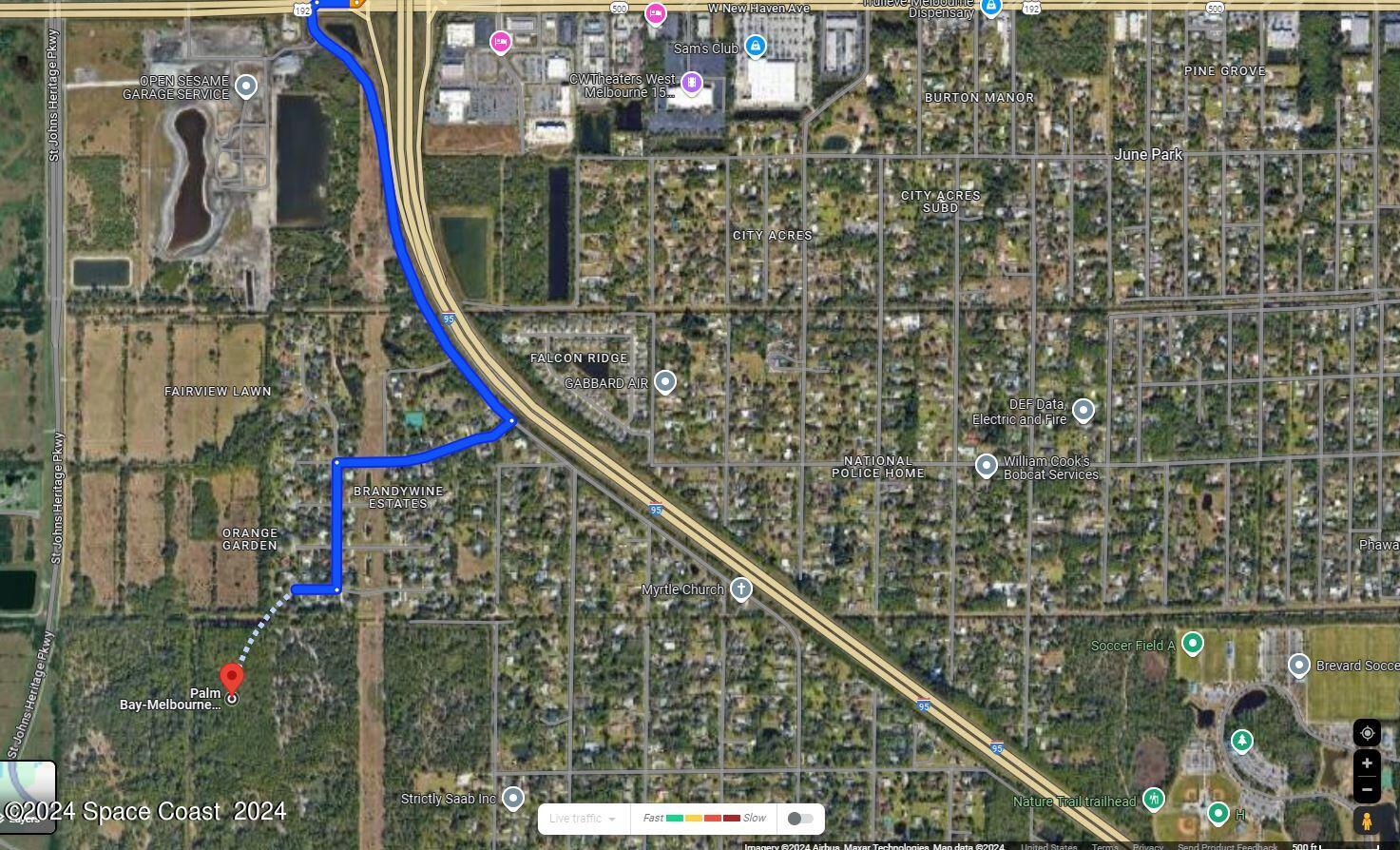Zoom out of the map
This screenshot has height=850, width=1400.
click(1367, 789)
